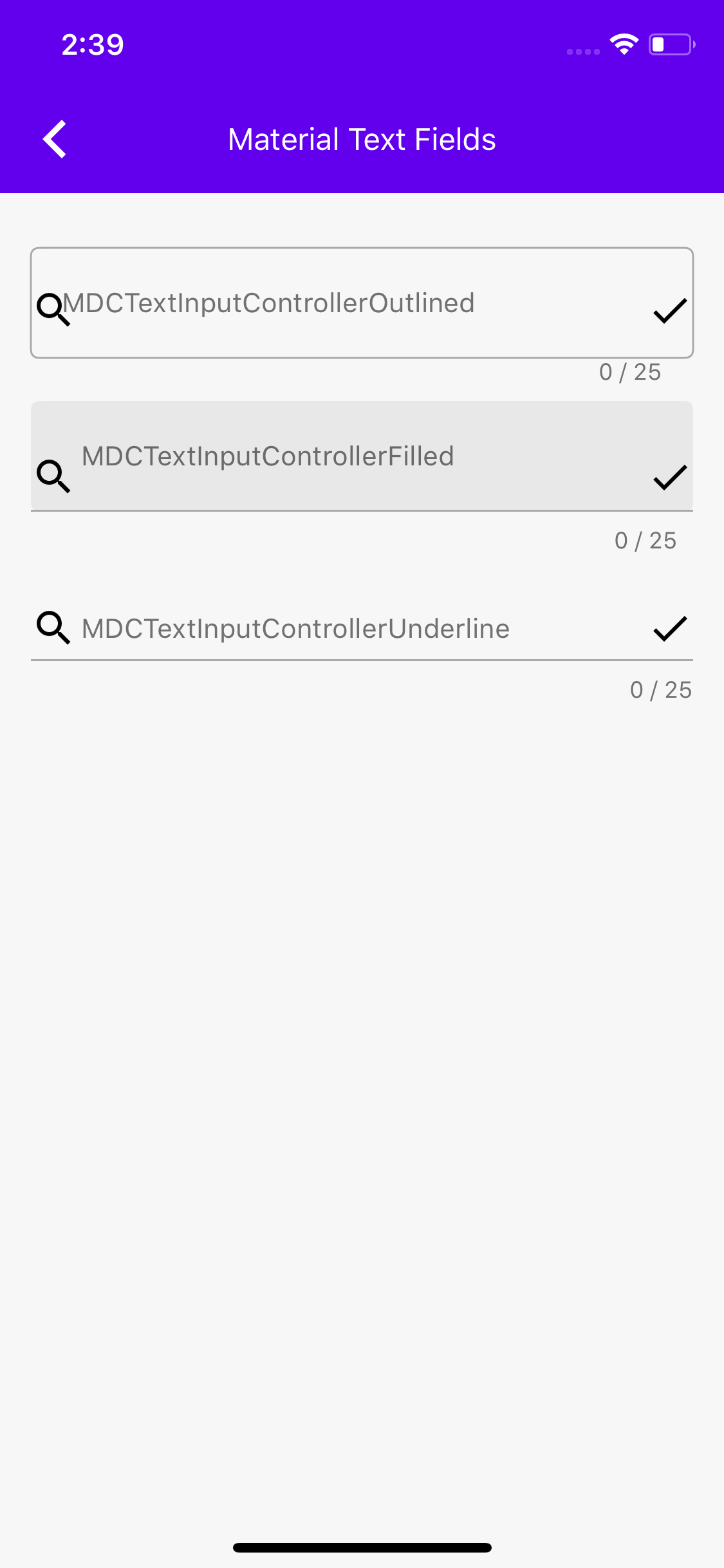Click the 0 / 25 counter under Filled field
This screenshot has width=724, height=1568.
tap(645, 540)
